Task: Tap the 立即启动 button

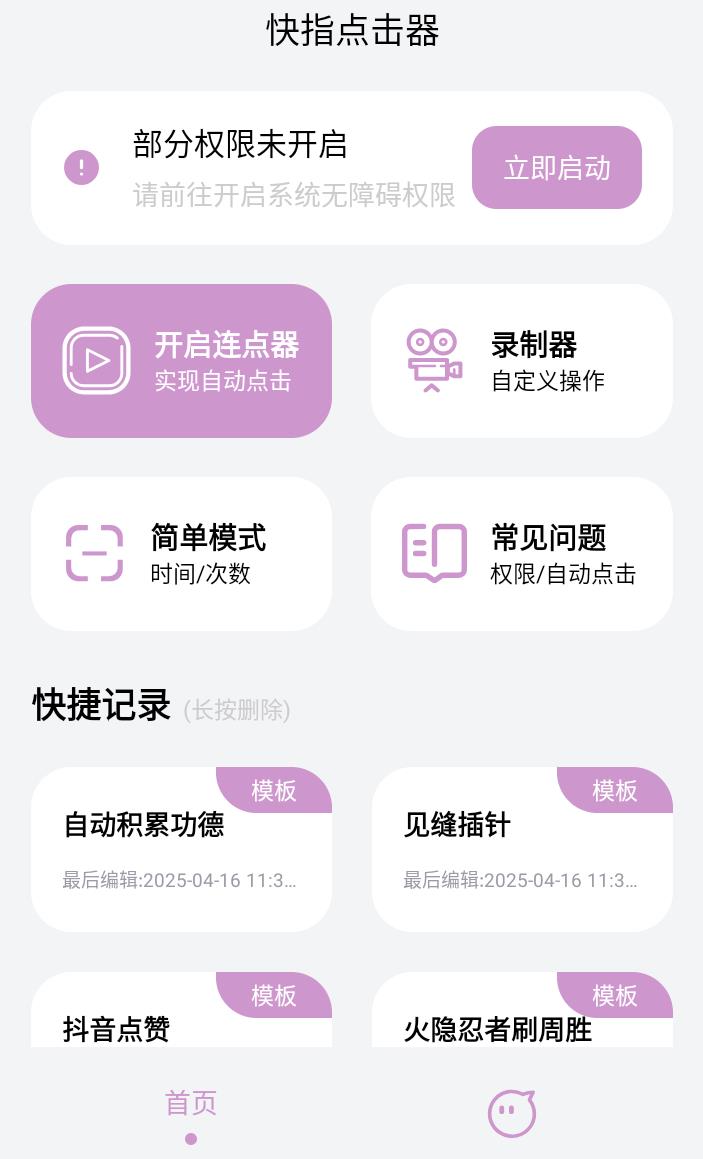Action: coord(556,168)
